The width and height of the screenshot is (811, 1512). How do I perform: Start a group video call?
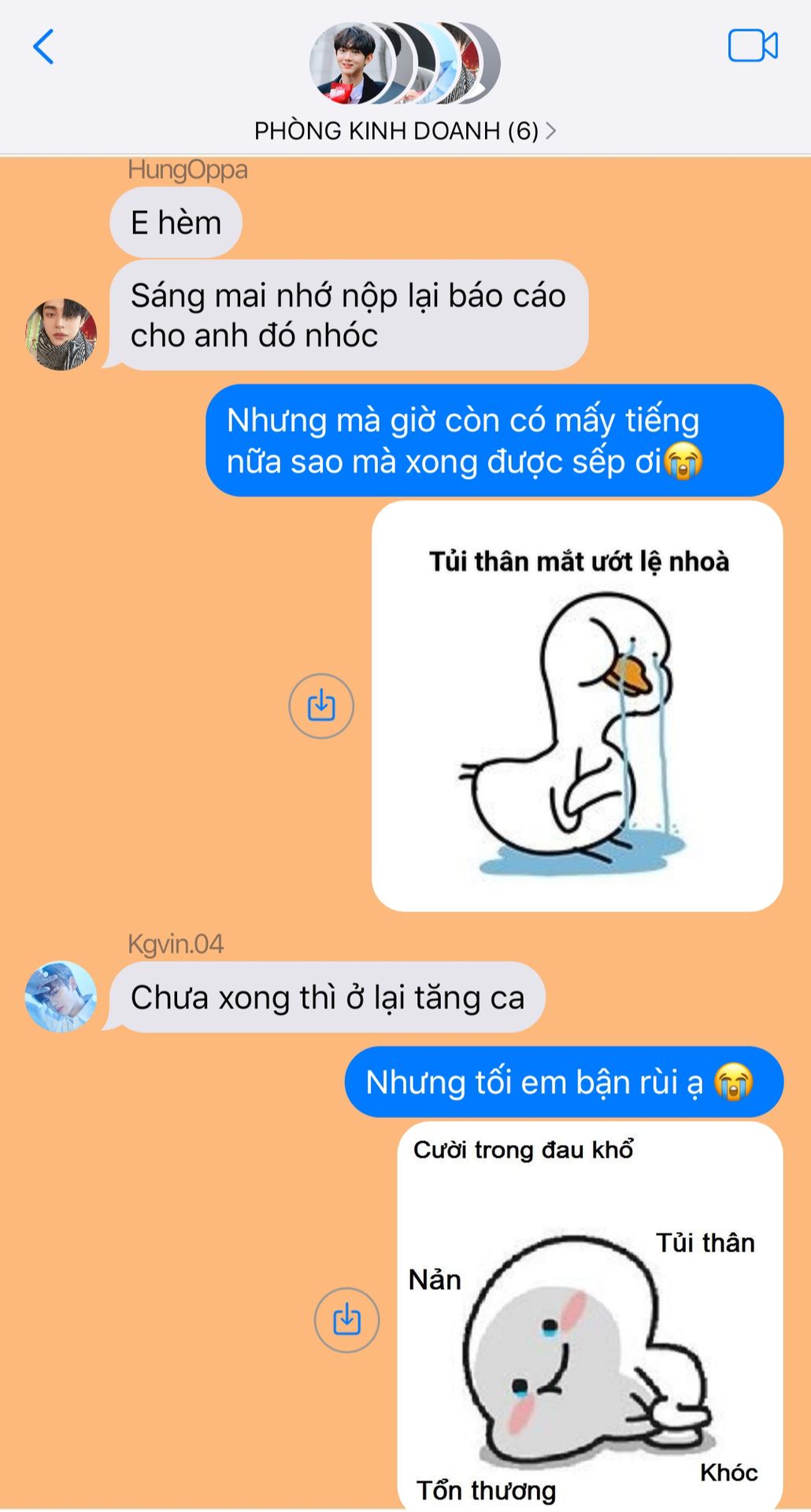click(752, 46)
